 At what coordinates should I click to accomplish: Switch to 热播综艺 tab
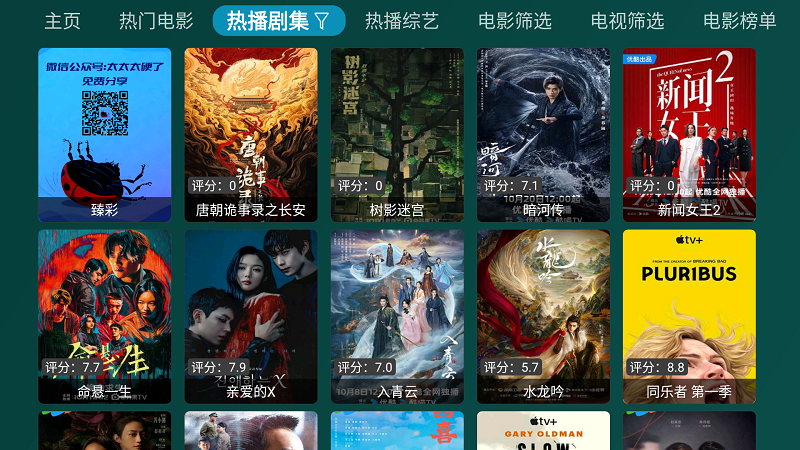(x=401, y=20)
